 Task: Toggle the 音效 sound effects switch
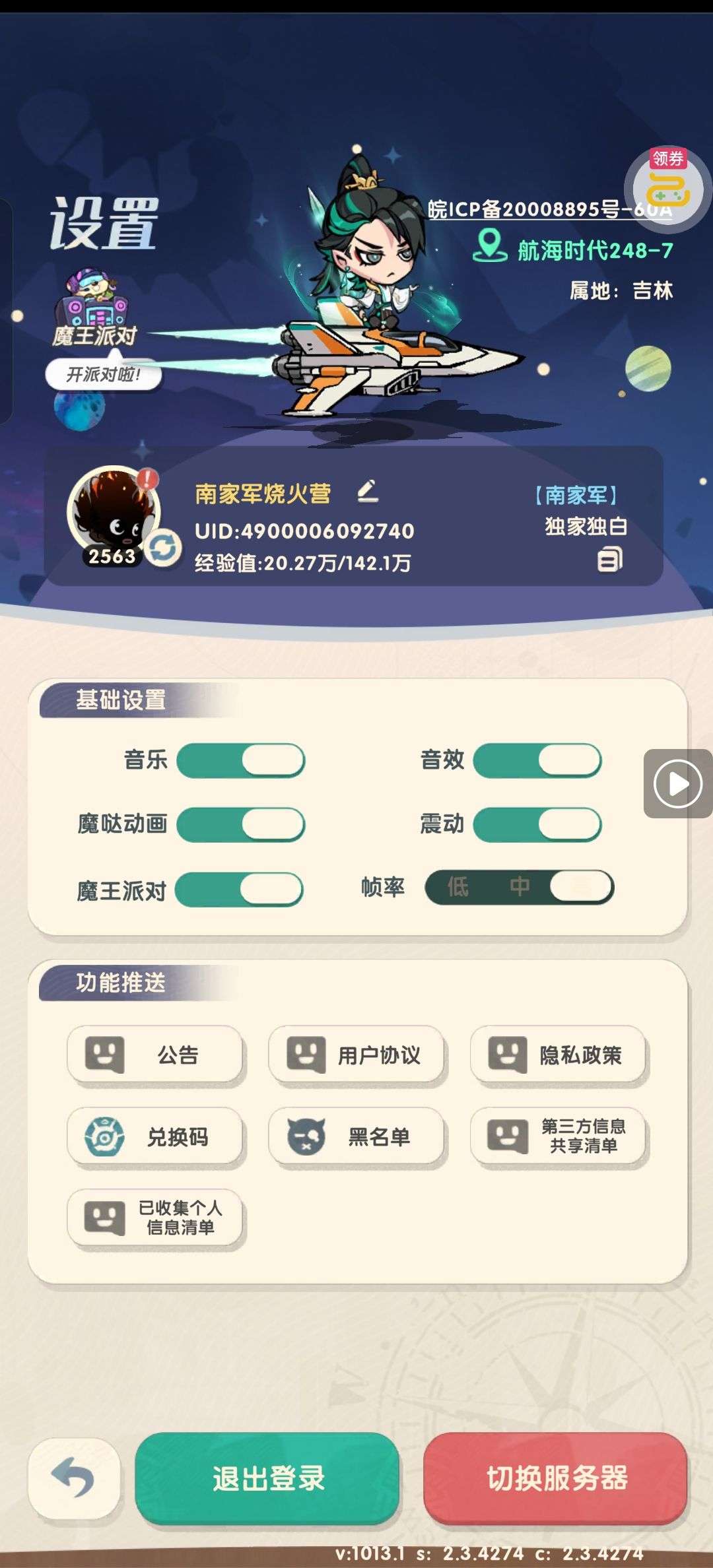537,760
